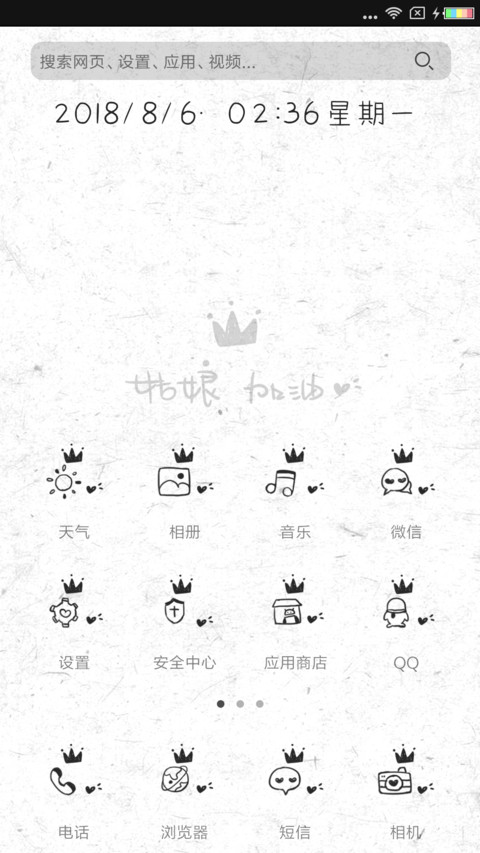Tap the magnifier icon in the search bar
Viewport: 480px width, 853px height.
(424, 61)
